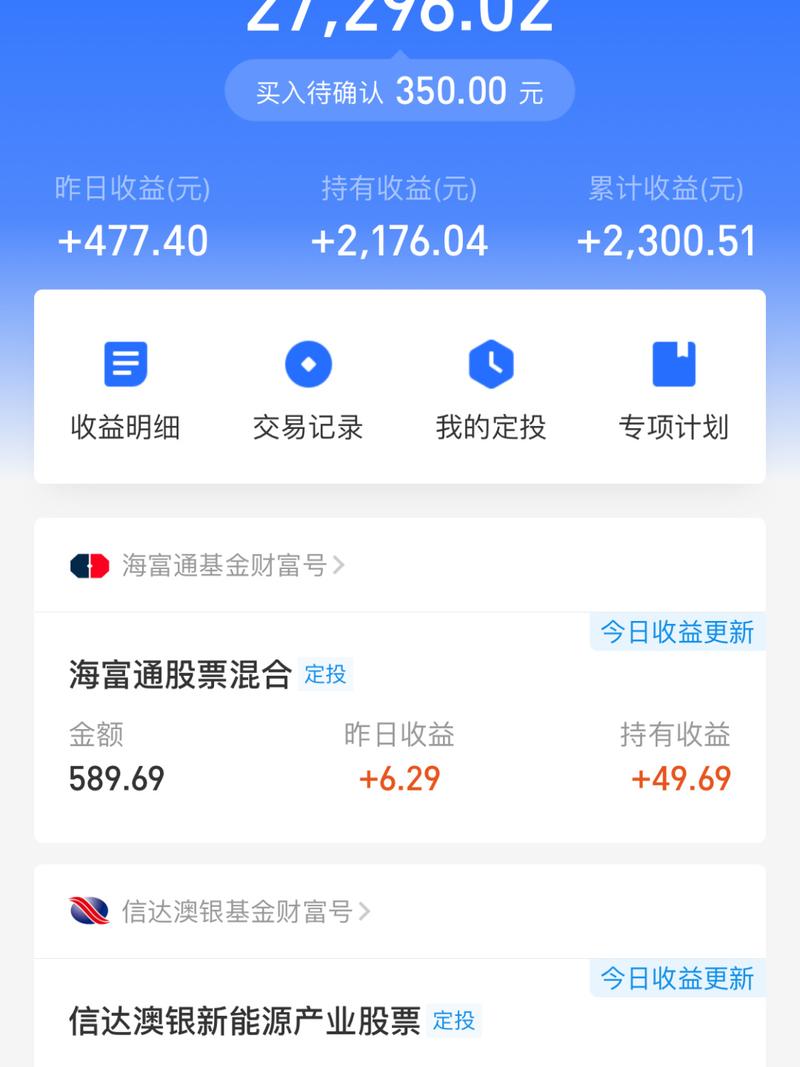Screen dimensions: 800x1067
Task: Expand 海富通基金财富号 via its chevron
Action: coord(340,565)
